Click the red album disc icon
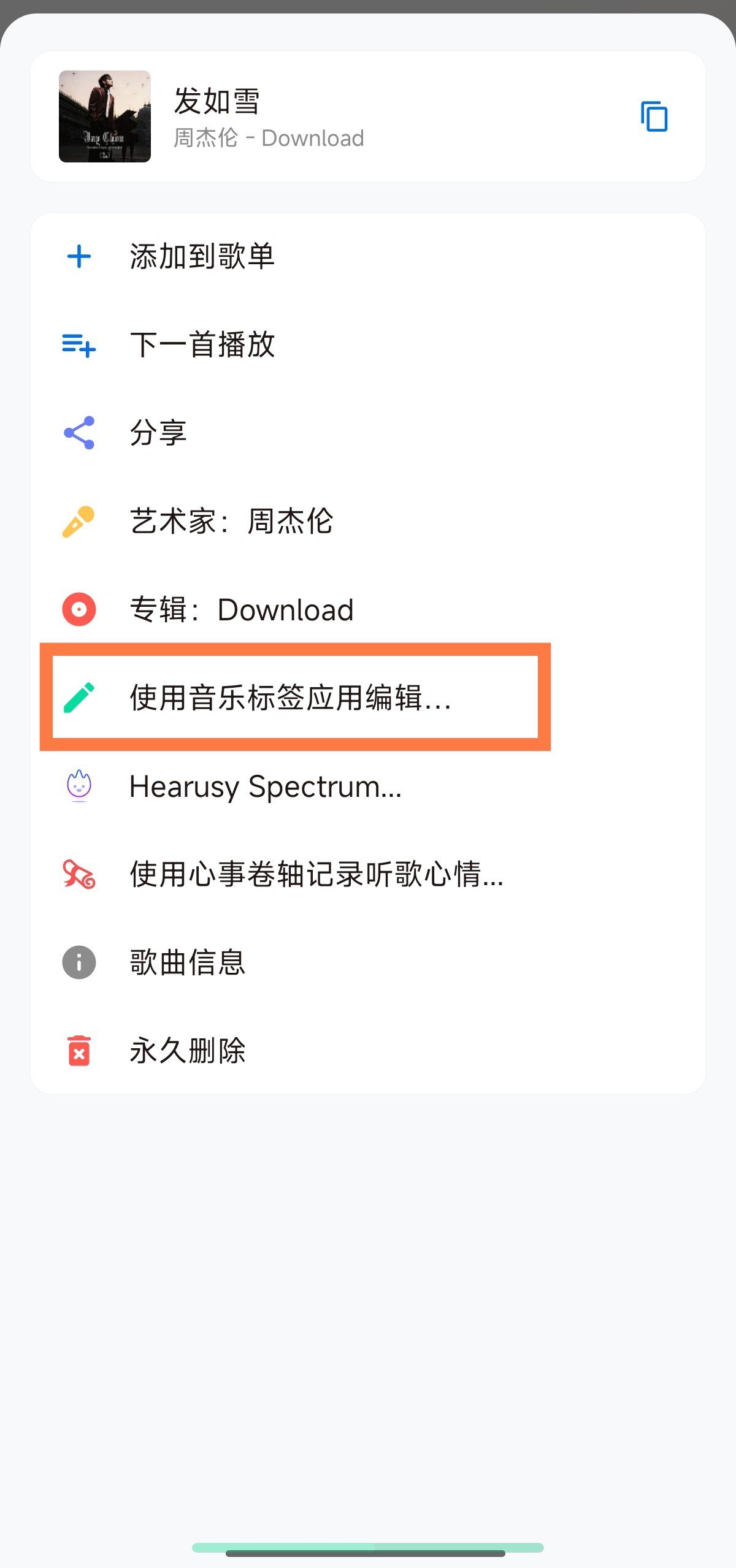 pyautogui.click(x=78, y=609)
